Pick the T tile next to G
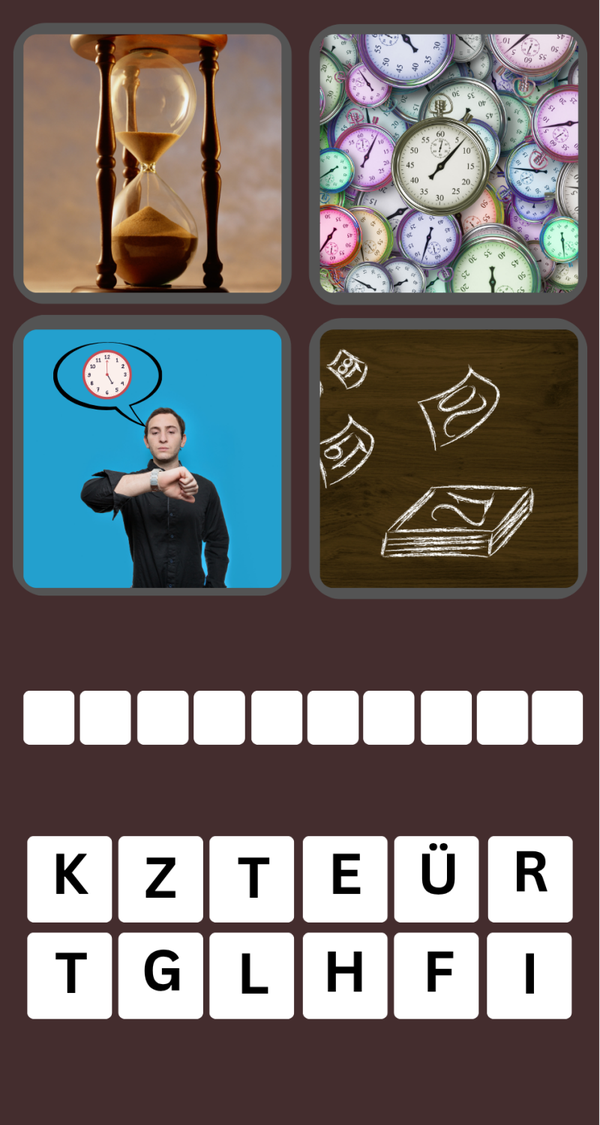Screen dimensions: 600x1125 69,975
